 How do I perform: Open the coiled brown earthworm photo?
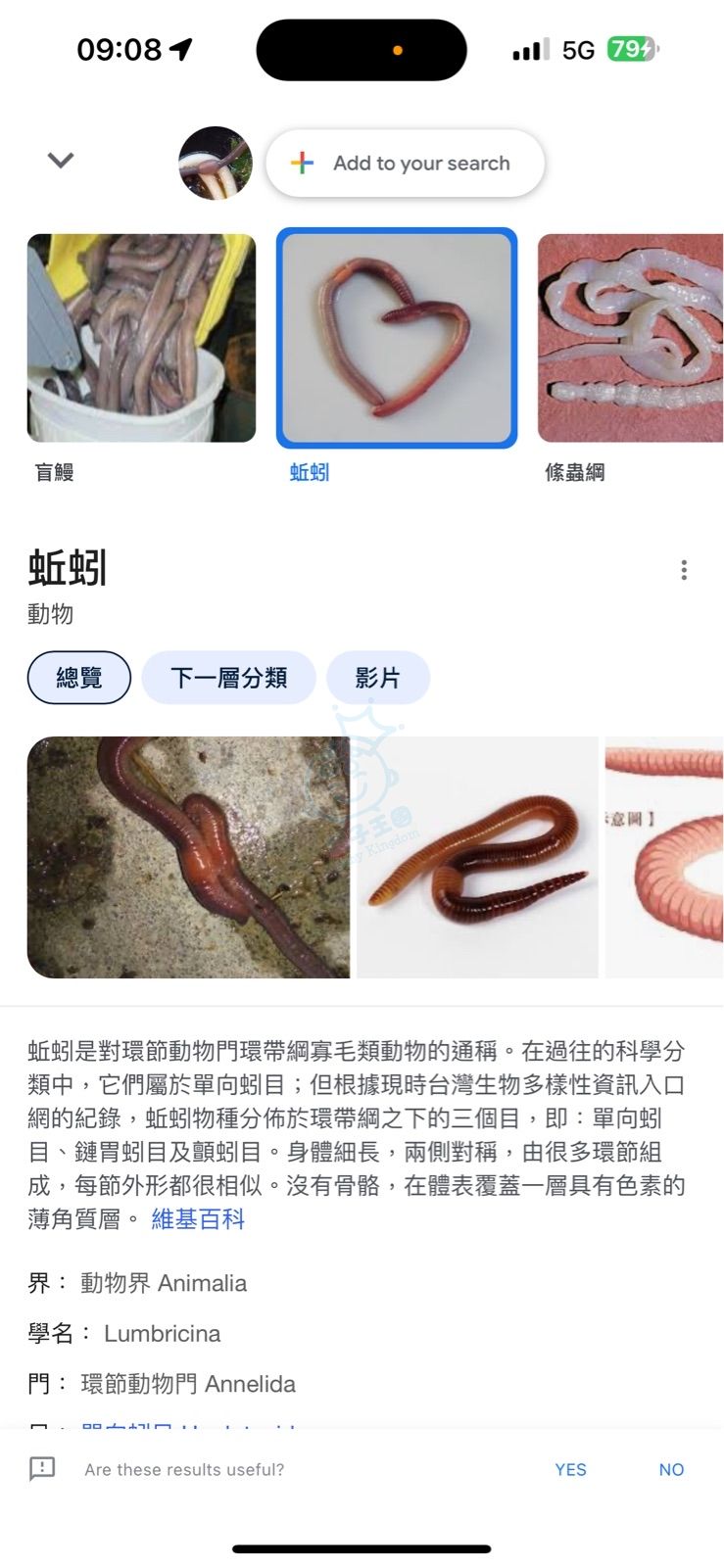477,858
